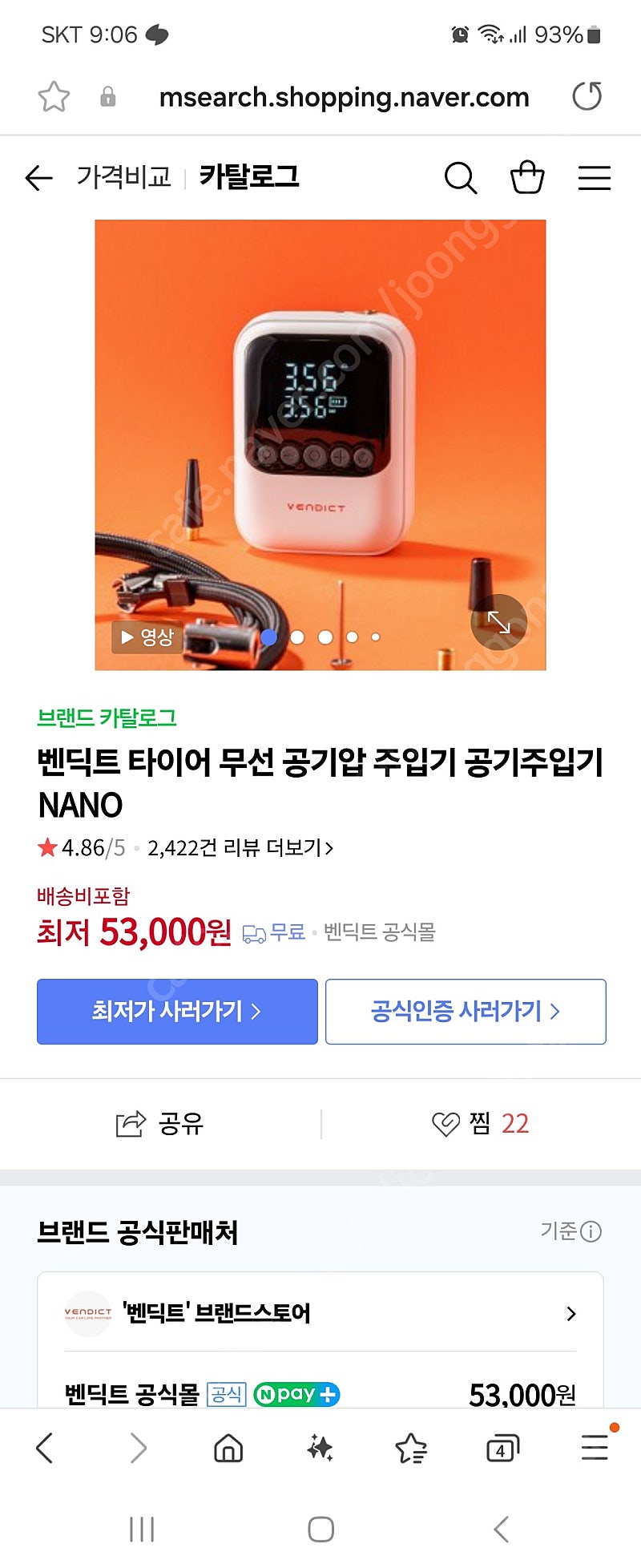This screenshot has height=1568, width=641.
Task: Go to the browser home page
Action: click(x=228, y=1449)
